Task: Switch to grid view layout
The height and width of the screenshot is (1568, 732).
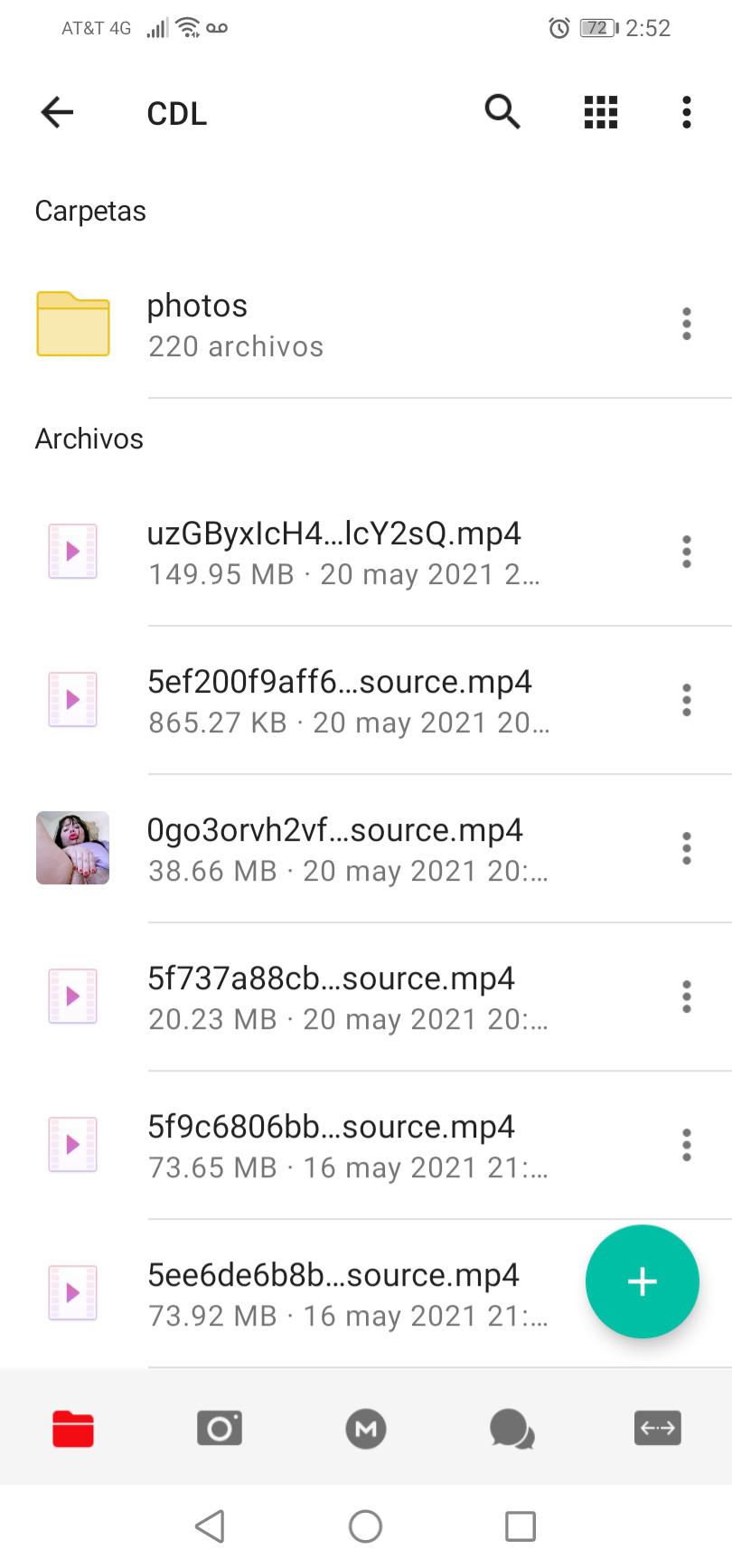Action: tap(601, 112)
